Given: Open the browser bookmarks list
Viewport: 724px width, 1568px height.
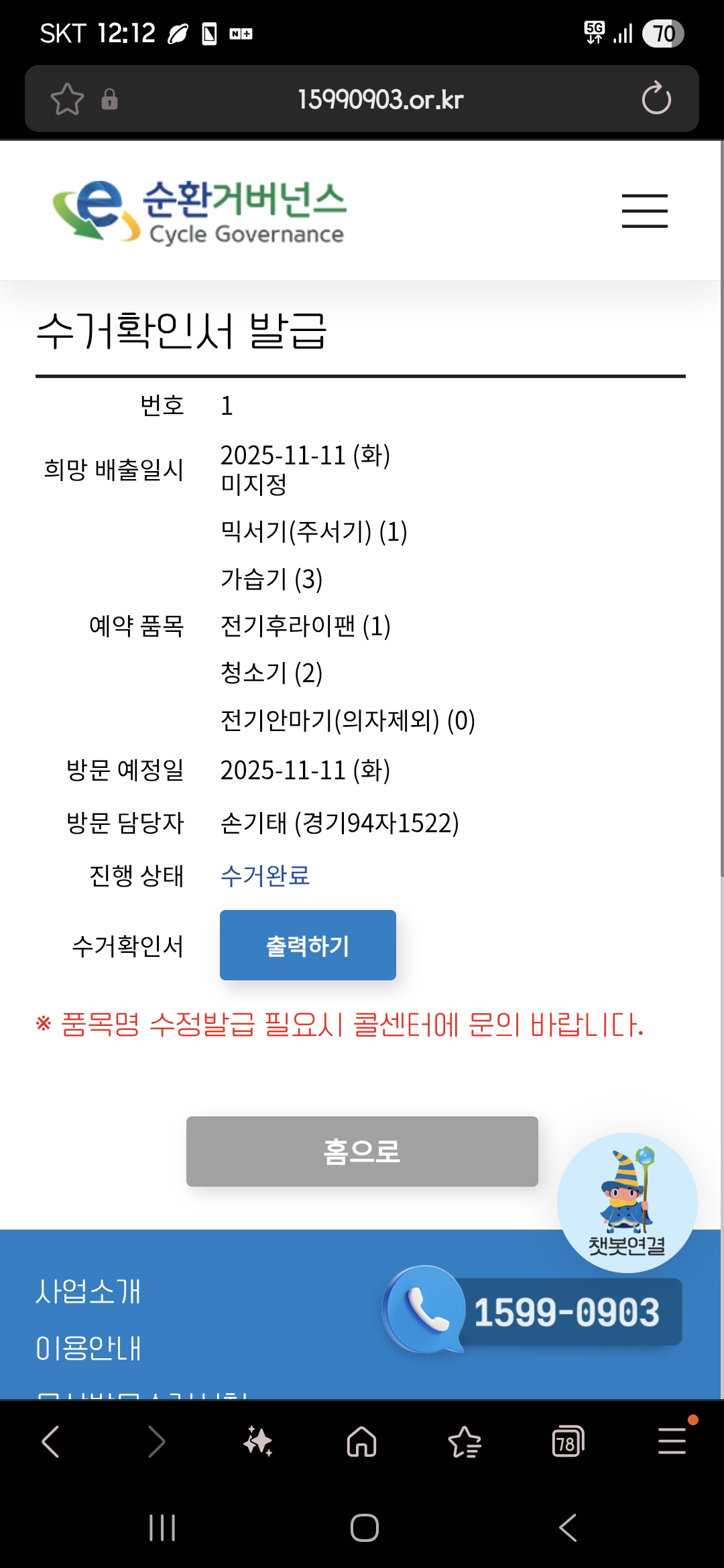Looking at the screenshot, I should [x=465, y=1441].
